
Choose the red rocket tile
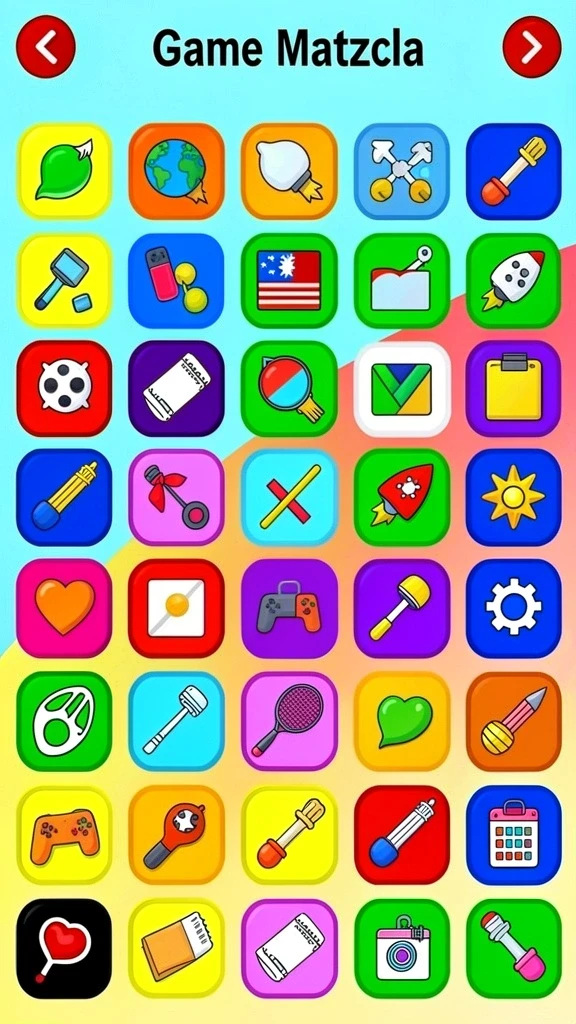[x=402, y=497]
